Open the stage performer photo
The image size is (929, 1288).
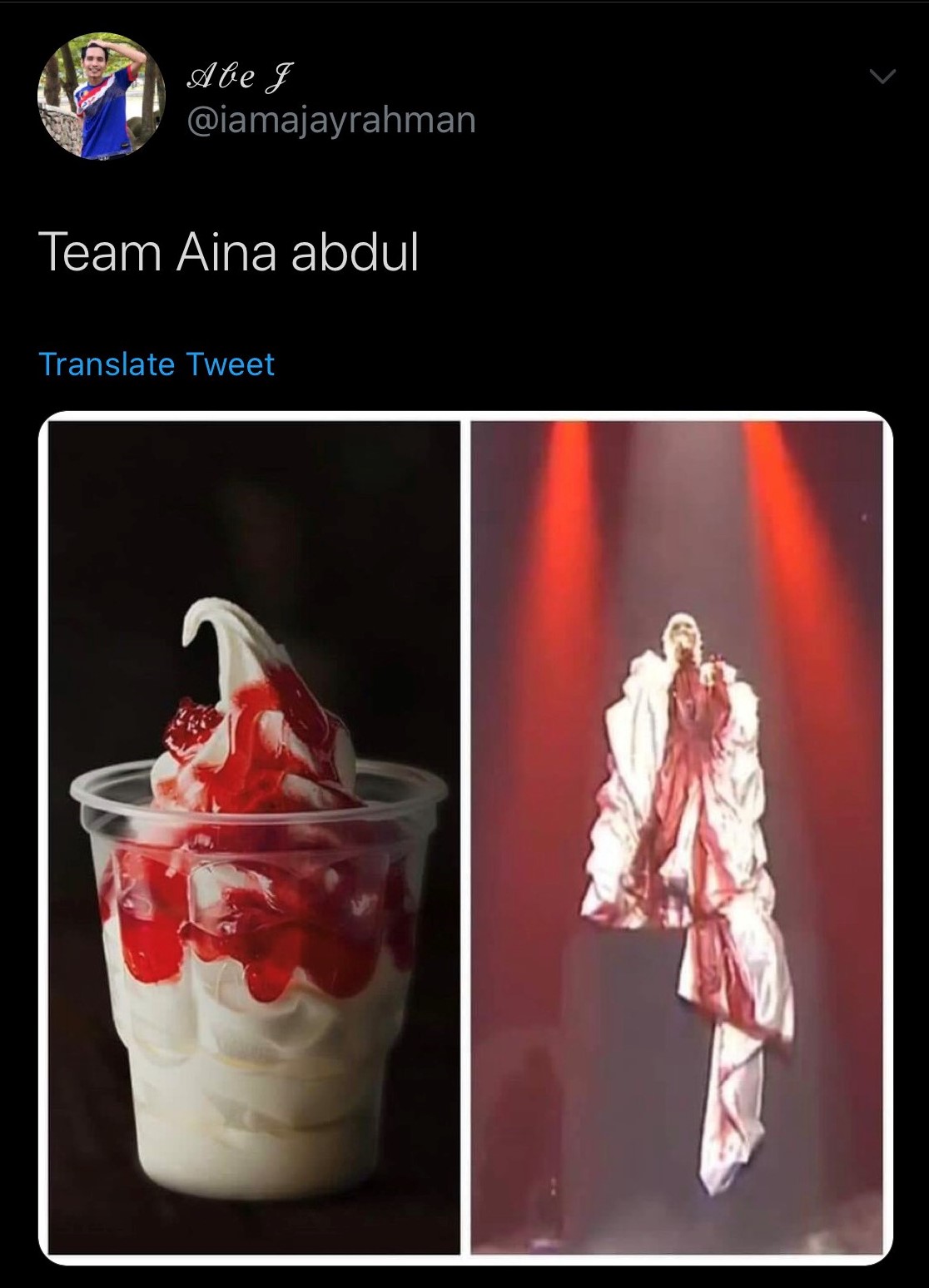point(678,837)
